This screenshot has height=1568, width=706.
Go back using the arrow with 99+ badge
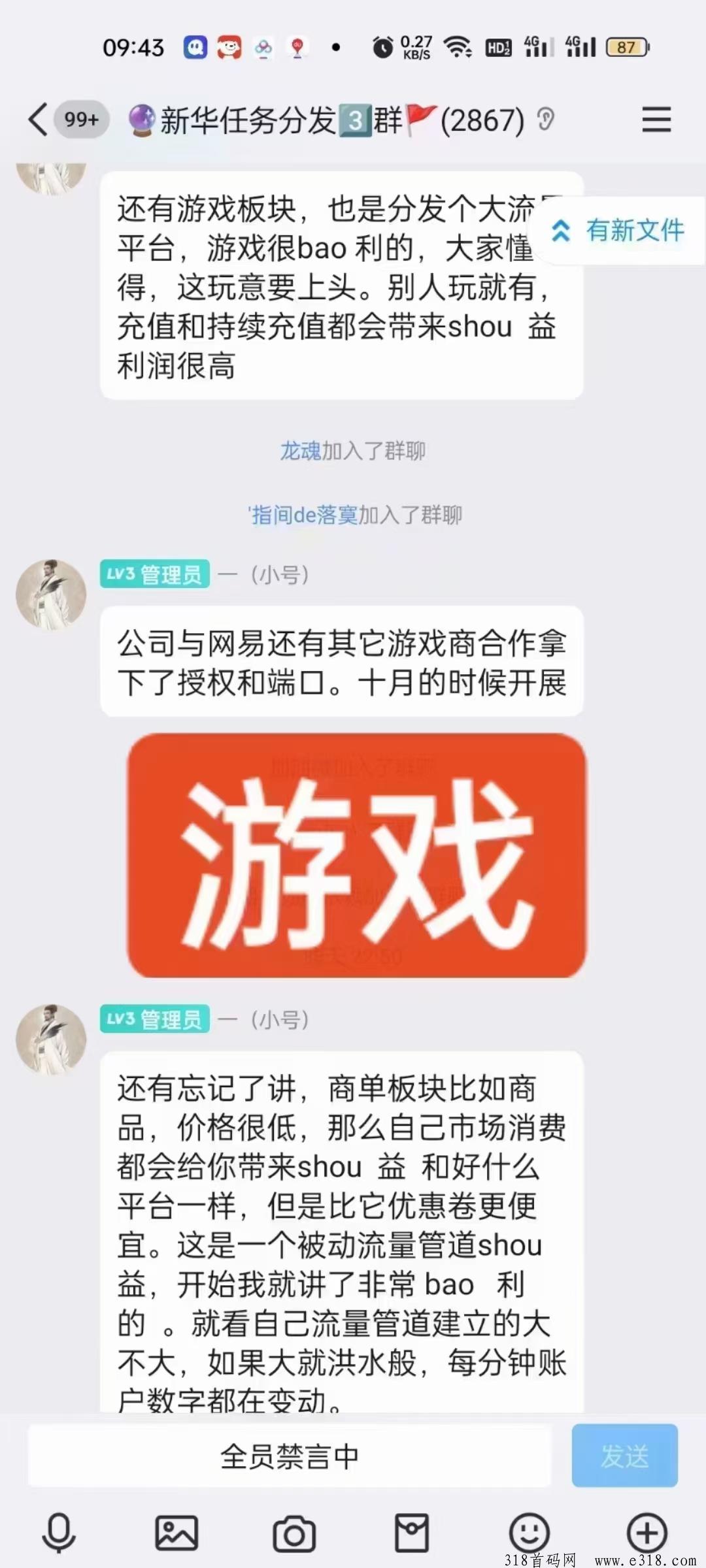pos(65,120)
